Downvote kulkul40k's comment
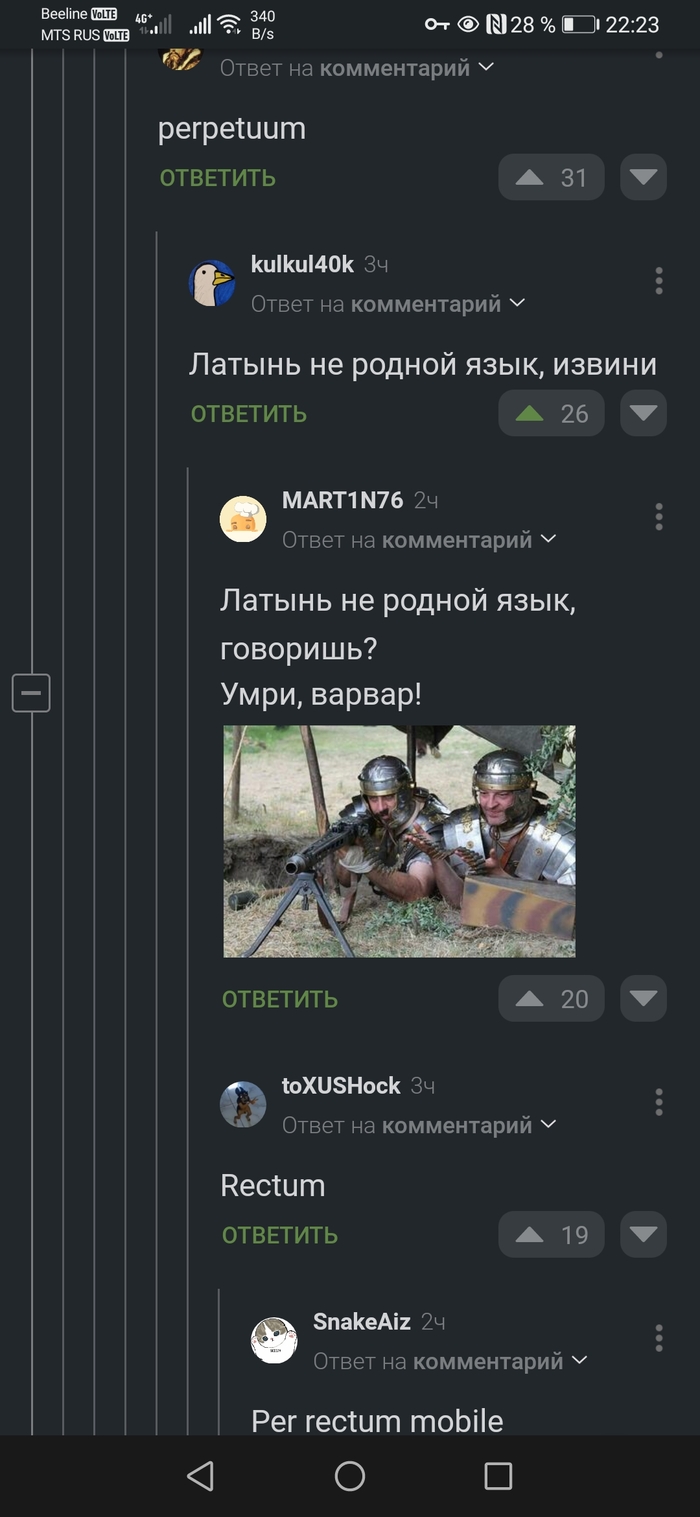This screenshot has width=700, height=1517. [643, 414]
